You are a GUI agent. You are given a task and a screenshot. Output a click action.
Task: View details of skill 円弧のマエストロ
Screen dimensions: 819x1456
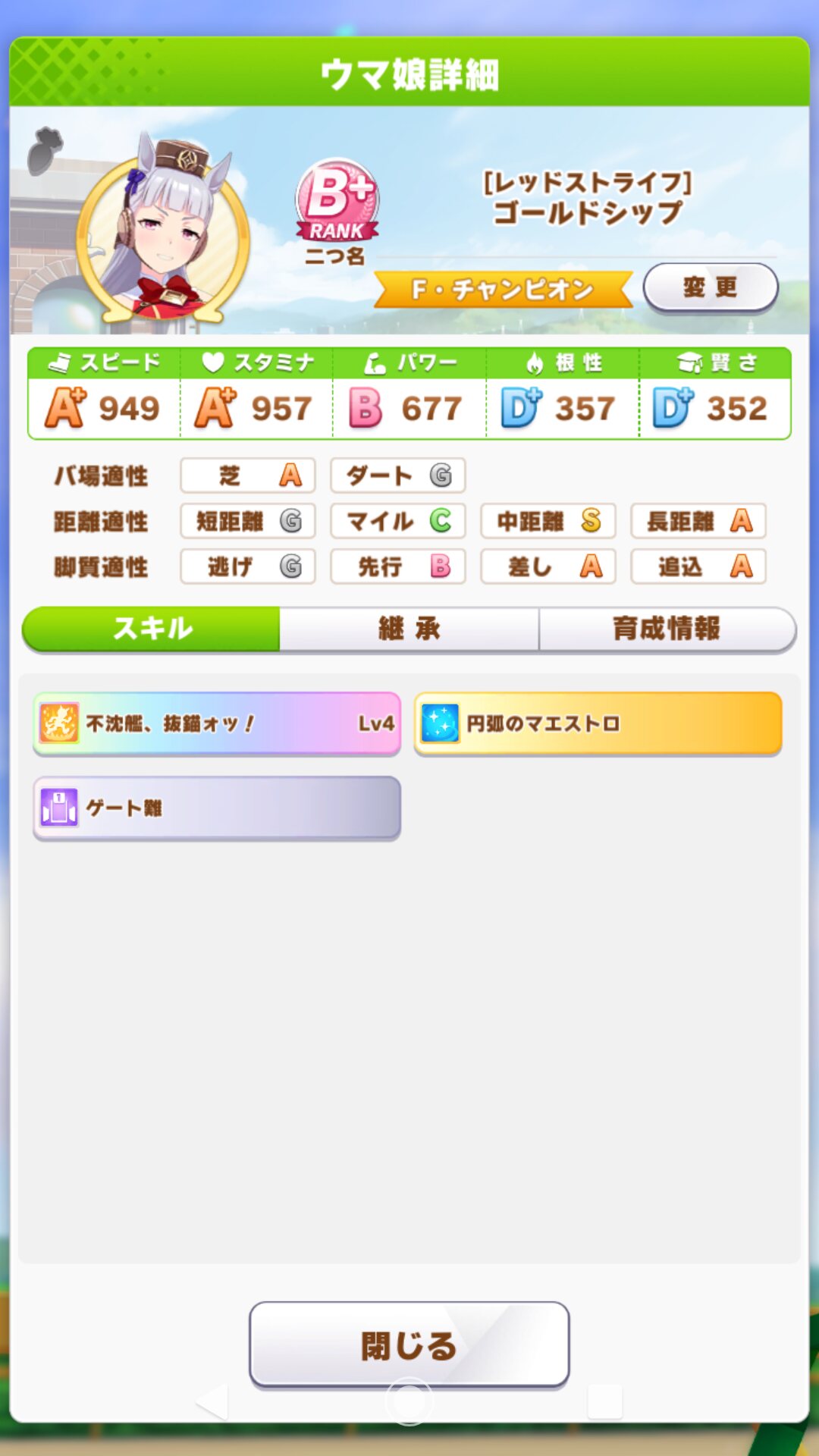click(598, 723)
